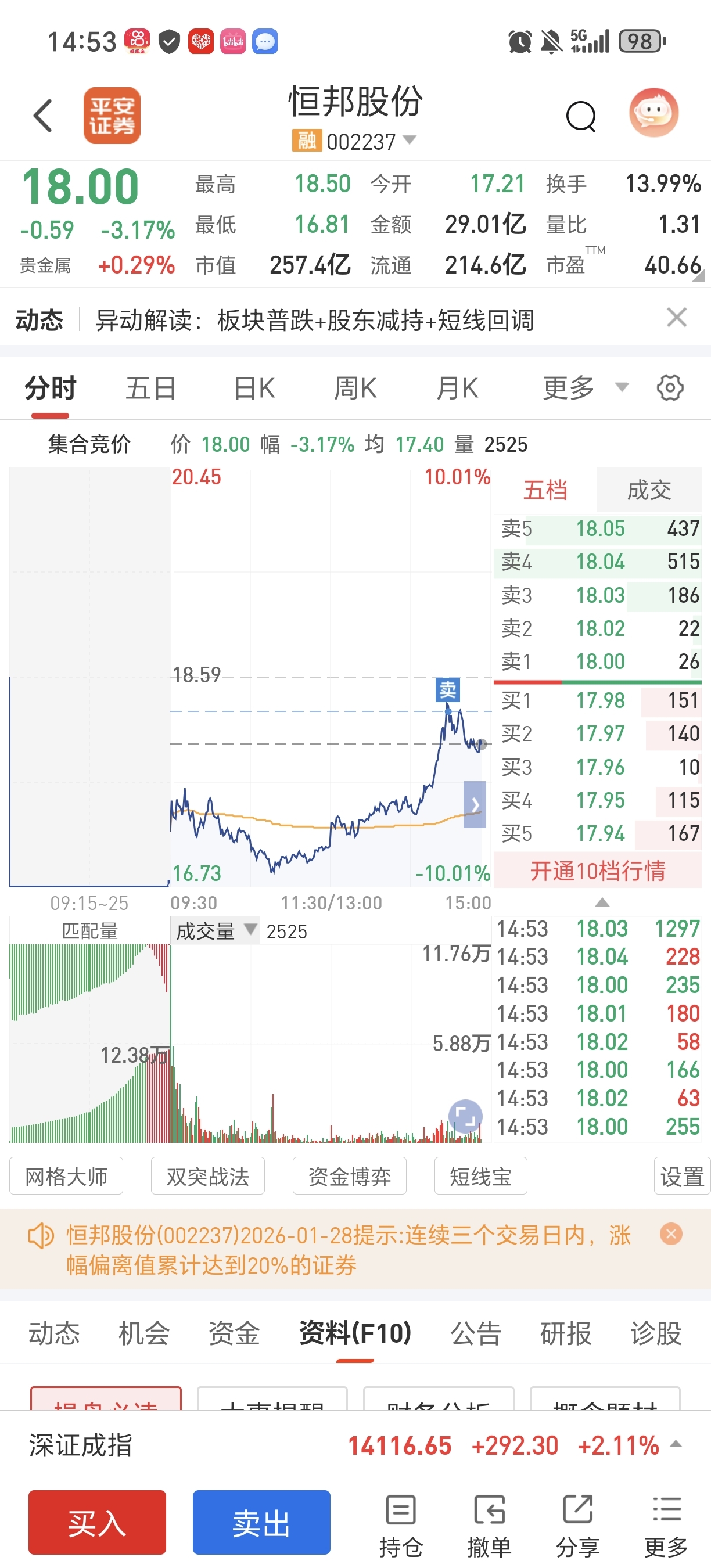Screen dimensions: 711x1568
Task: Tap the red 买入 button
Action: click(x=98, y=1522)
